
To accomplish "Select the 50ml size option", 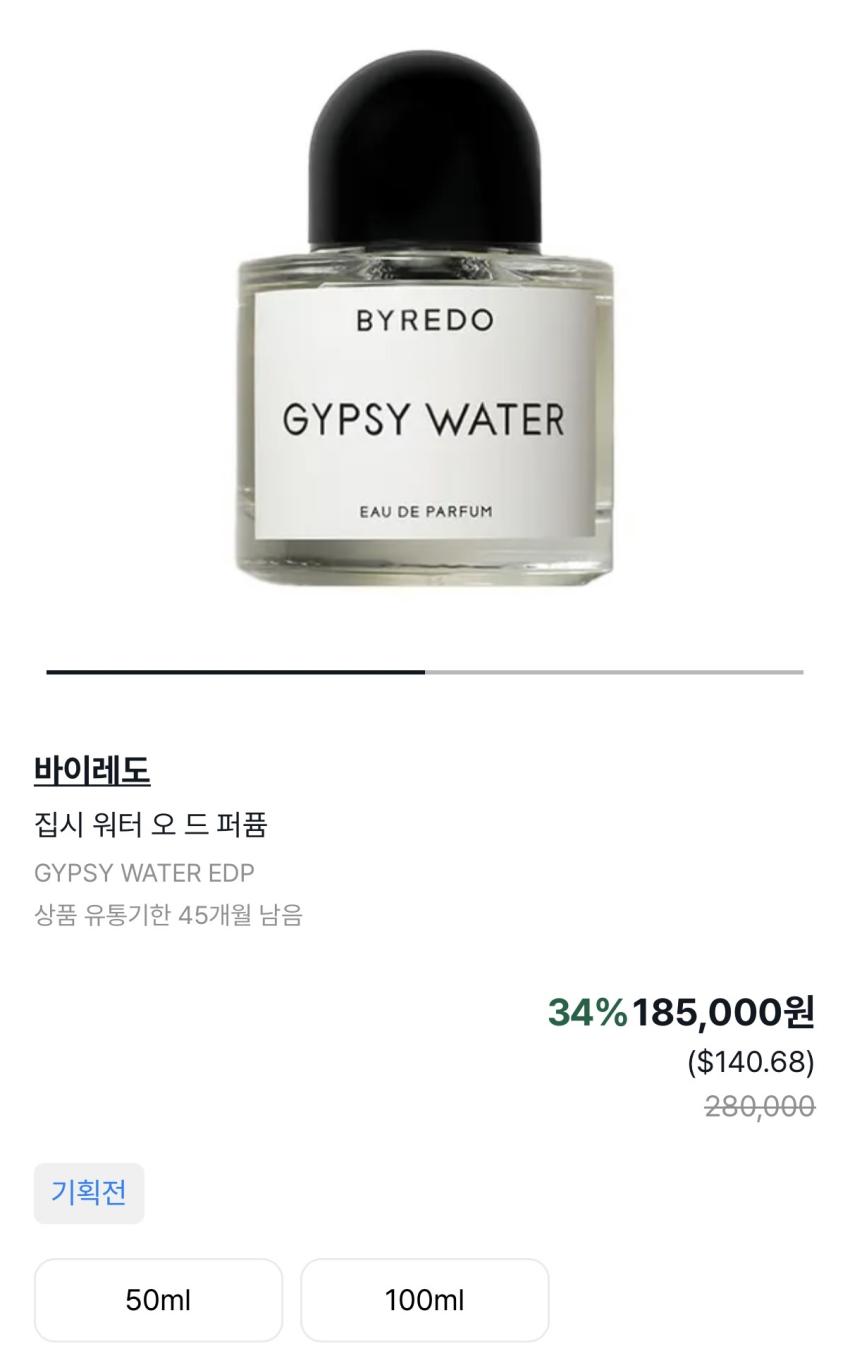I will point(158,1300).
